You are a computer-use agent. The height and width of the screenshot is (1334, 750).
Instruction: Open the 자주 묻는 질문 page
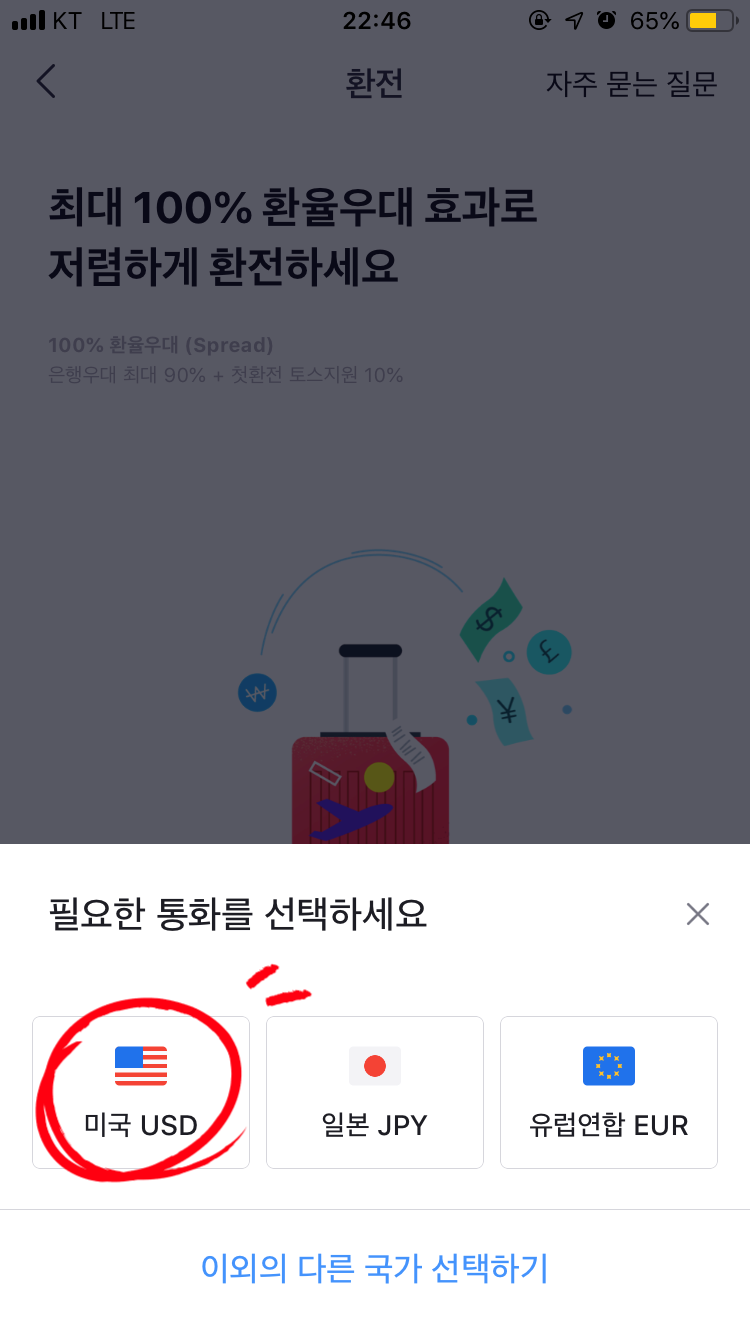pos(631,85)
